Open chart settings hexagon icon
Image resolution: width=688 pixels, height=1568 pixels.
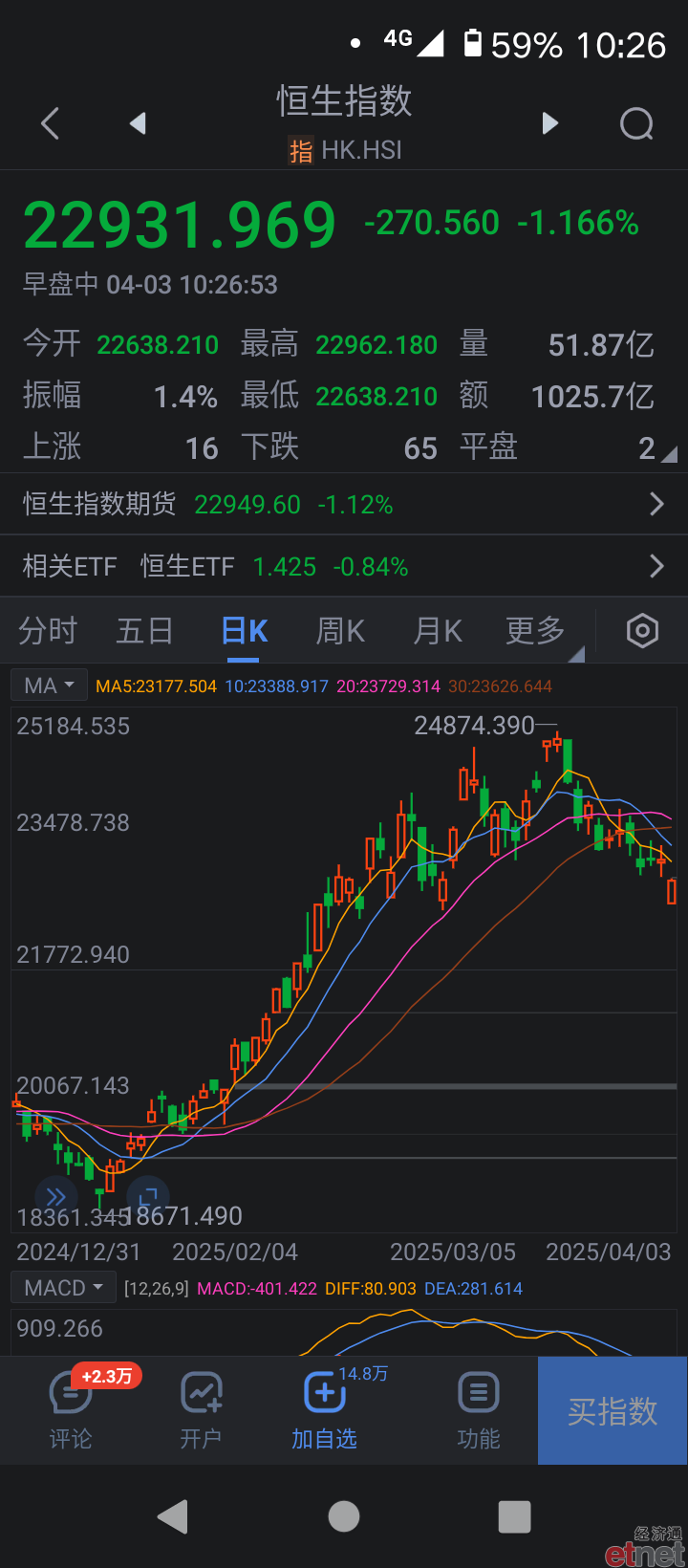click(x=642, y=631)
